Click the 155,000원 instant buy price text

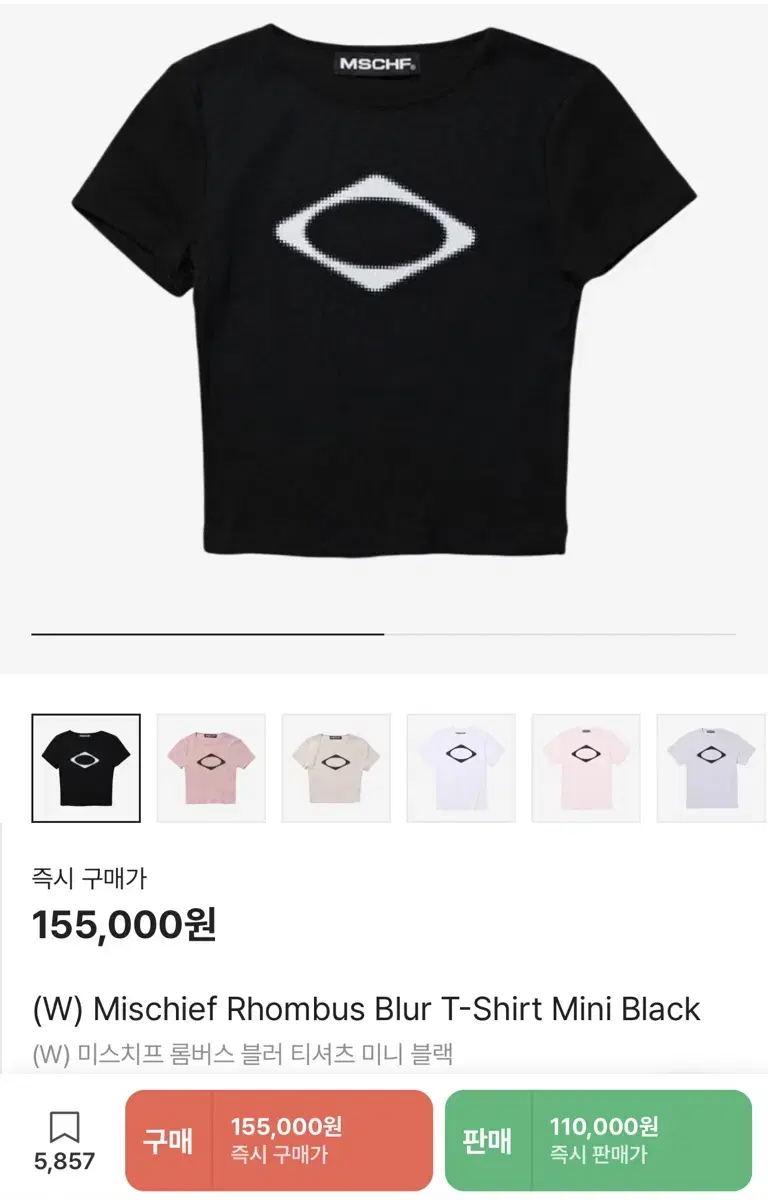tap(126, 926)
